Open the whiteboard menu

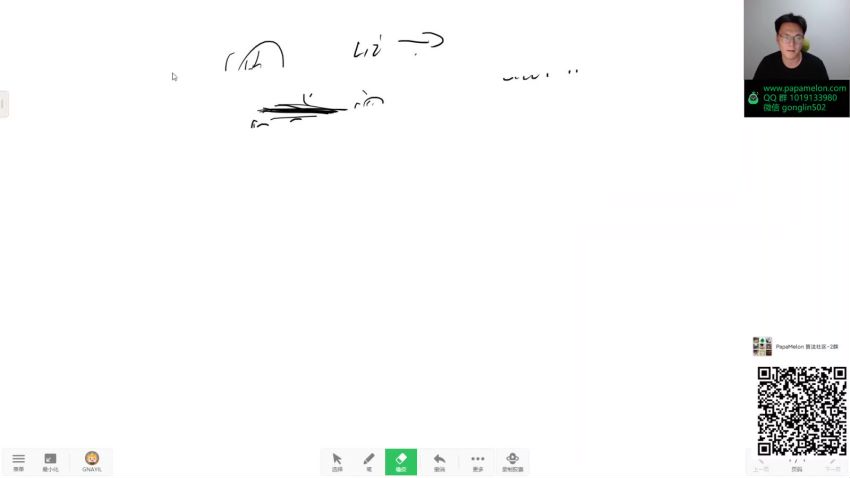(18, 461)
